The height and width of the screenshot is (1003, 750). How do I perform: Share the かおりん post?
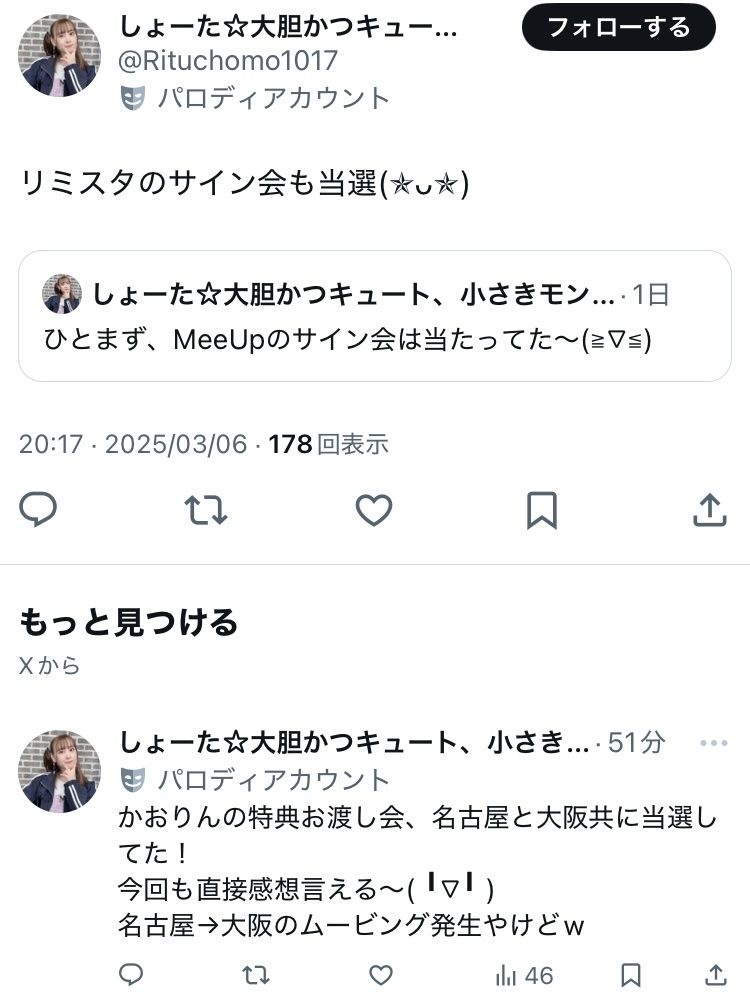tap(716, 974)
